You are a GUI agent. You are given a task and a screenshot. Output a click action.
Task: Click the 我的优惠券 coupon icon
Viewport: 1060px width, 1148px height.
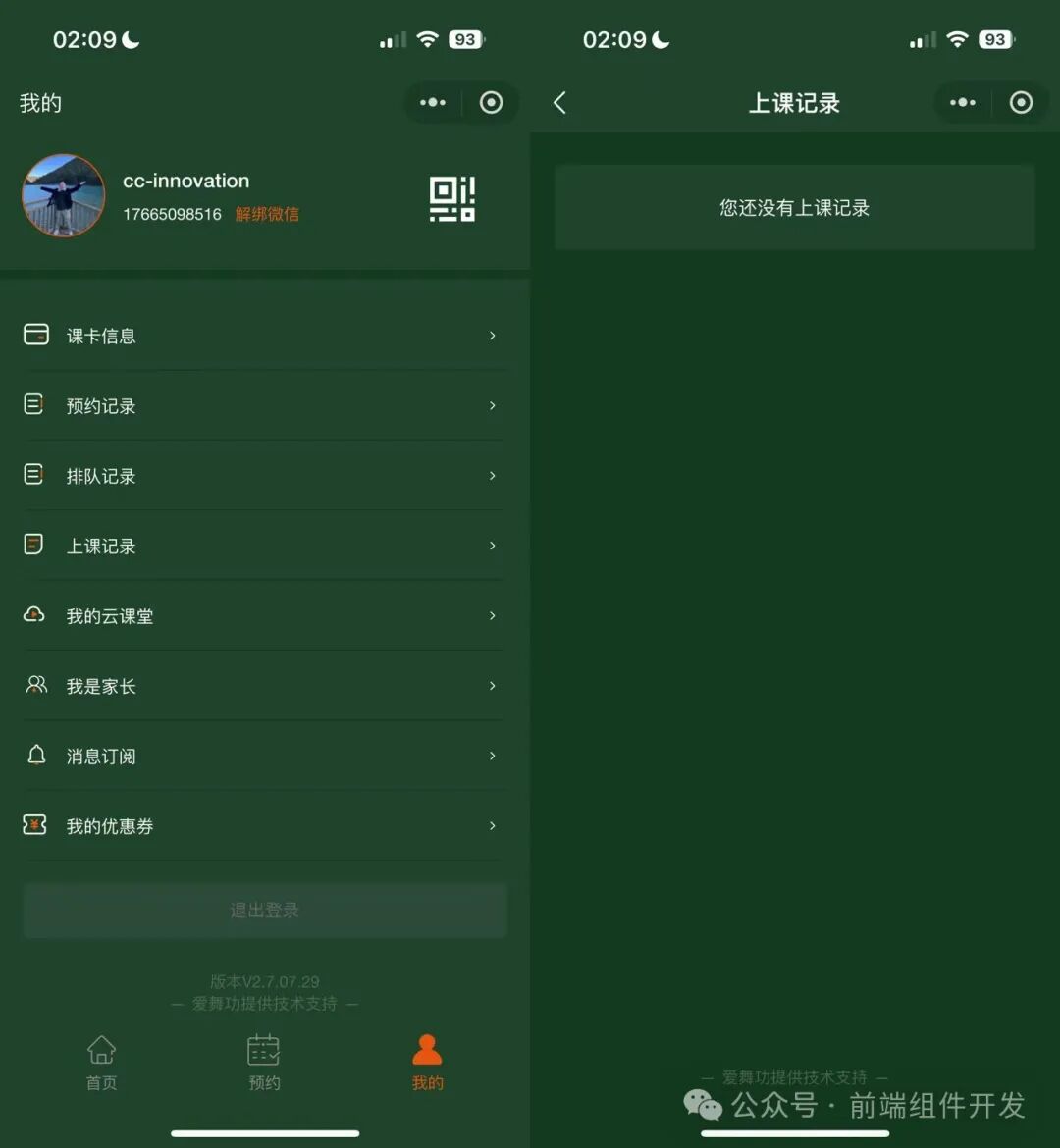coord(35,825)
